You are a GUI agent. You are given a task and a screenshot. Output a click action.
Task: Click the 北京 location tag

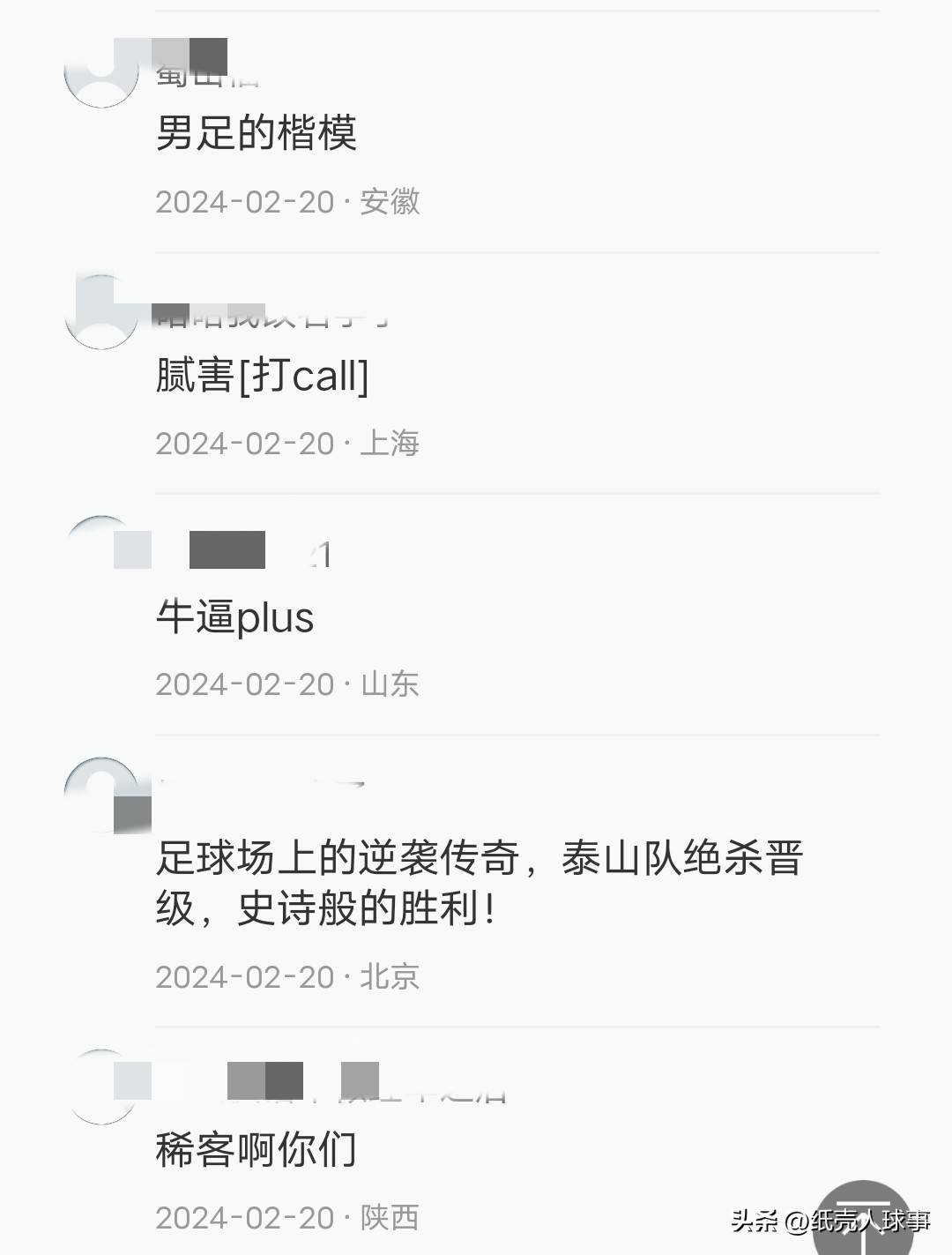[x=390, y=976]
